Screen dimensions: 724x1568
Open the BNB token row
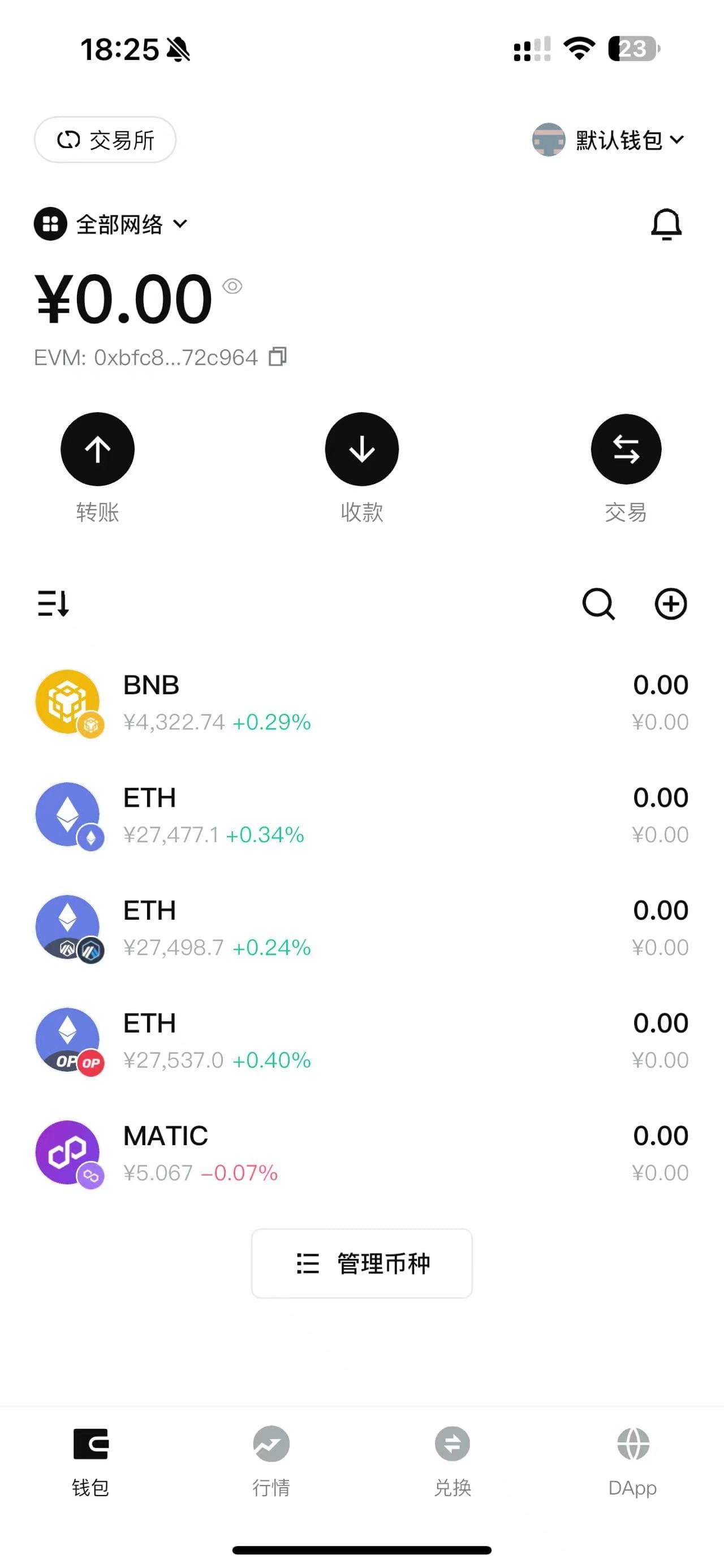pos(361,703)
